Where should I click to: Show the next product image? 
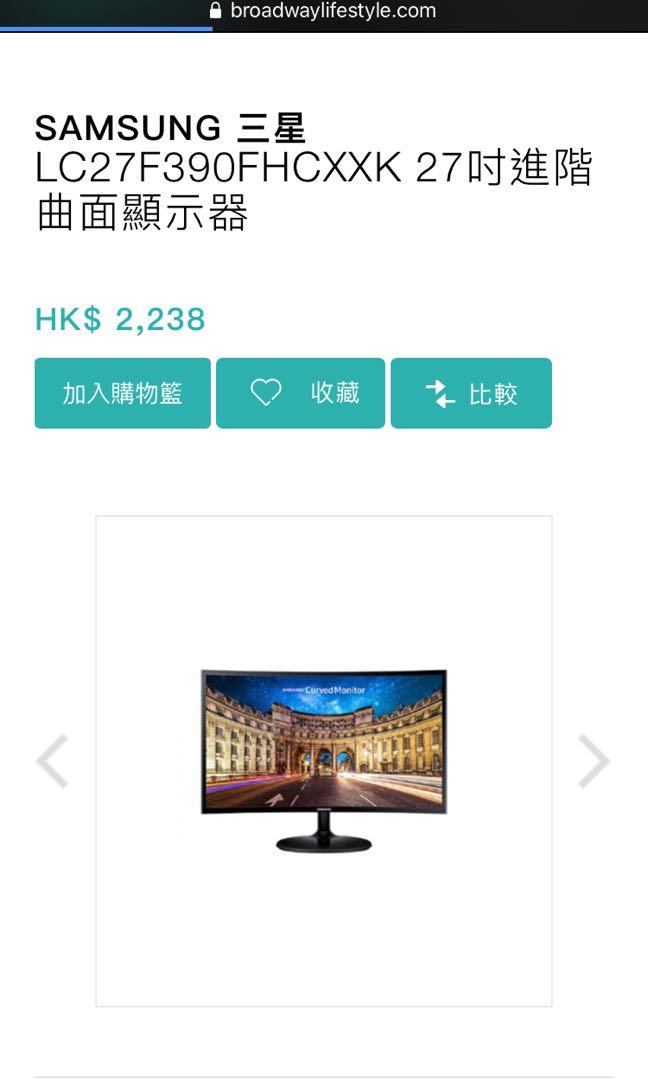click(x=593, y=762)
